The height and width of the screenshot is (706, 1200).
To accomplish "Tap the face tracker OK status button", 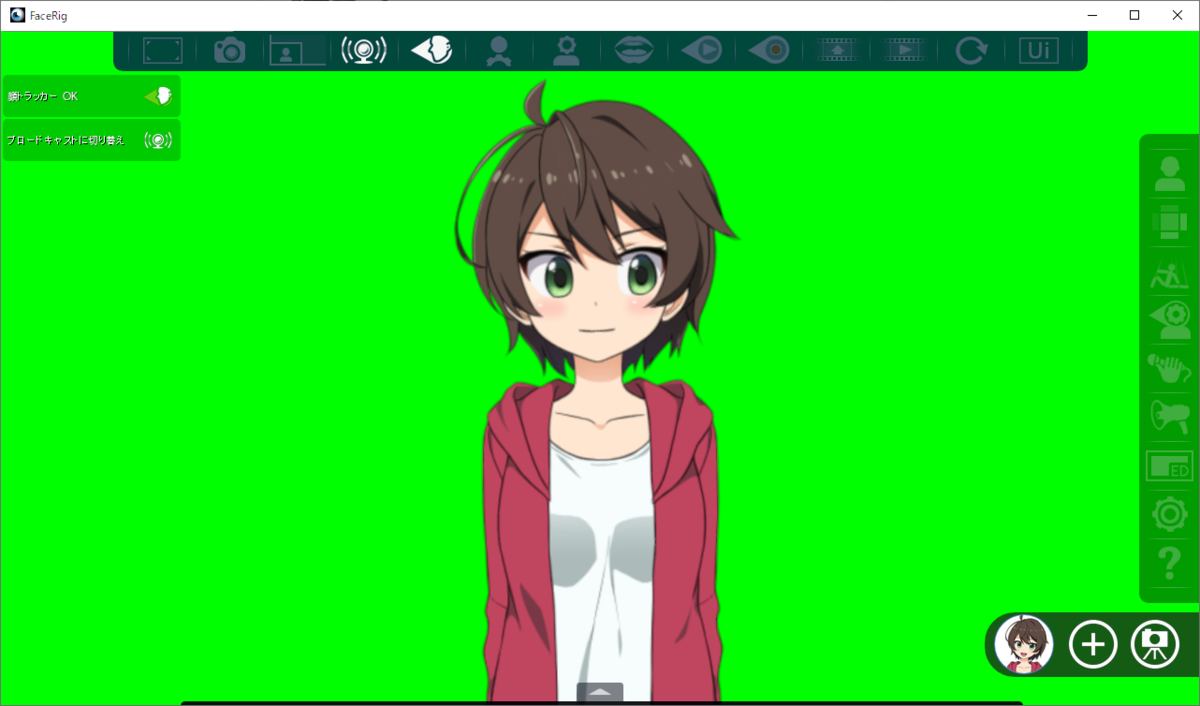I will (x=92, y=96).
